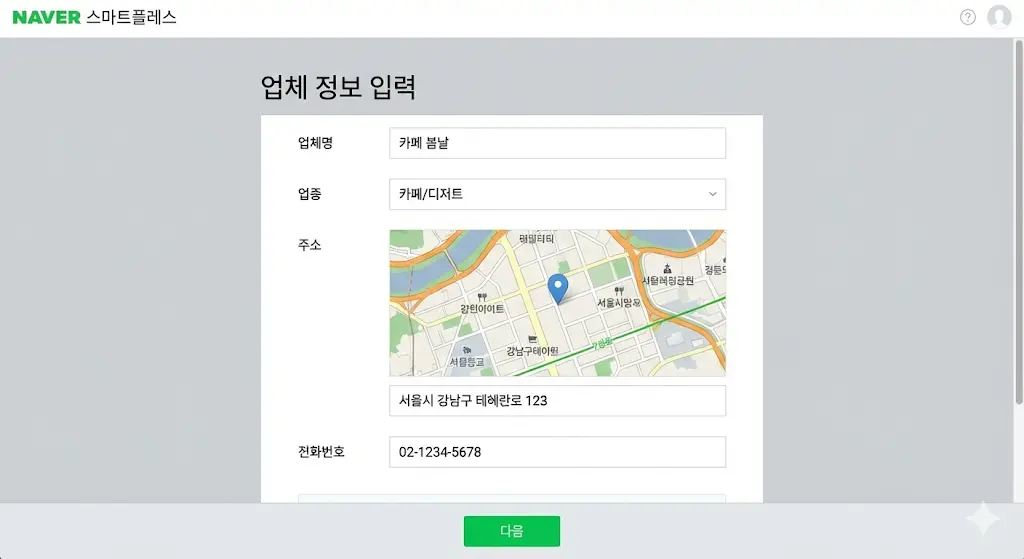Edit the address field 서울시 강남구 테헤란로 123

(557, 401)
